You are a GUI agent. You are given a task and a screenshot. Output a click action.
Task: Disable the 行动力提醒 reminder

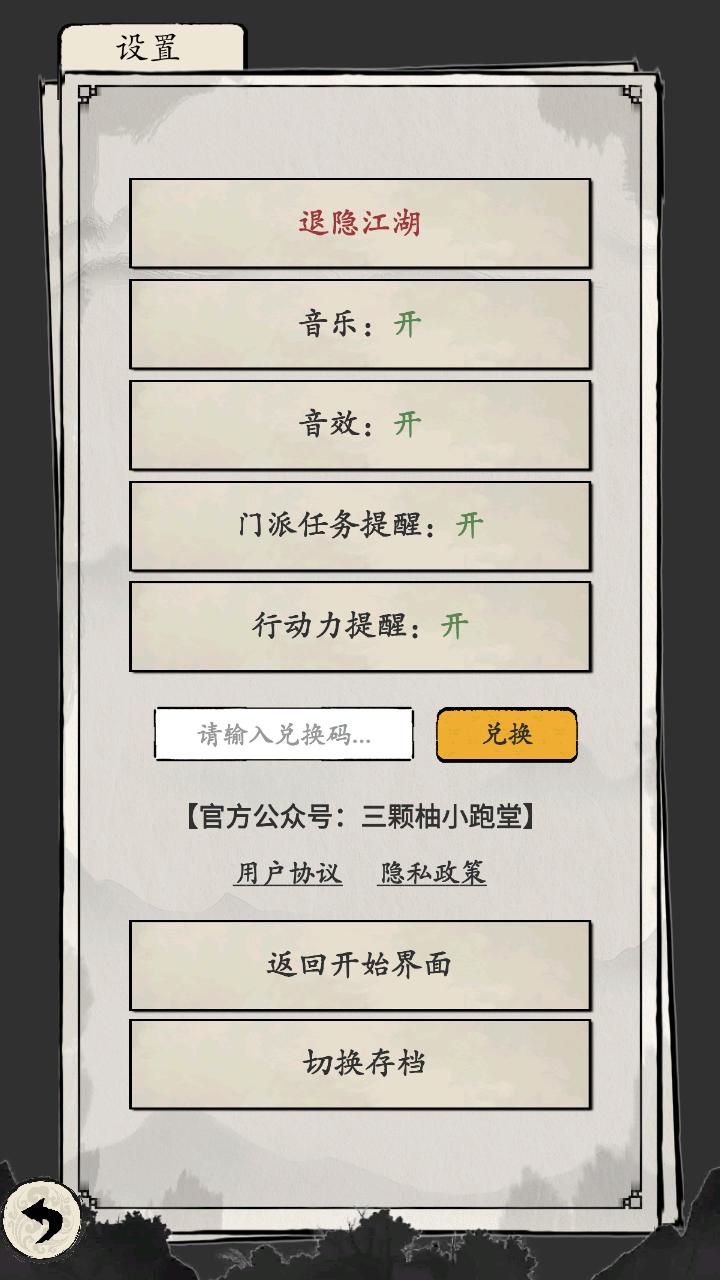360,627
